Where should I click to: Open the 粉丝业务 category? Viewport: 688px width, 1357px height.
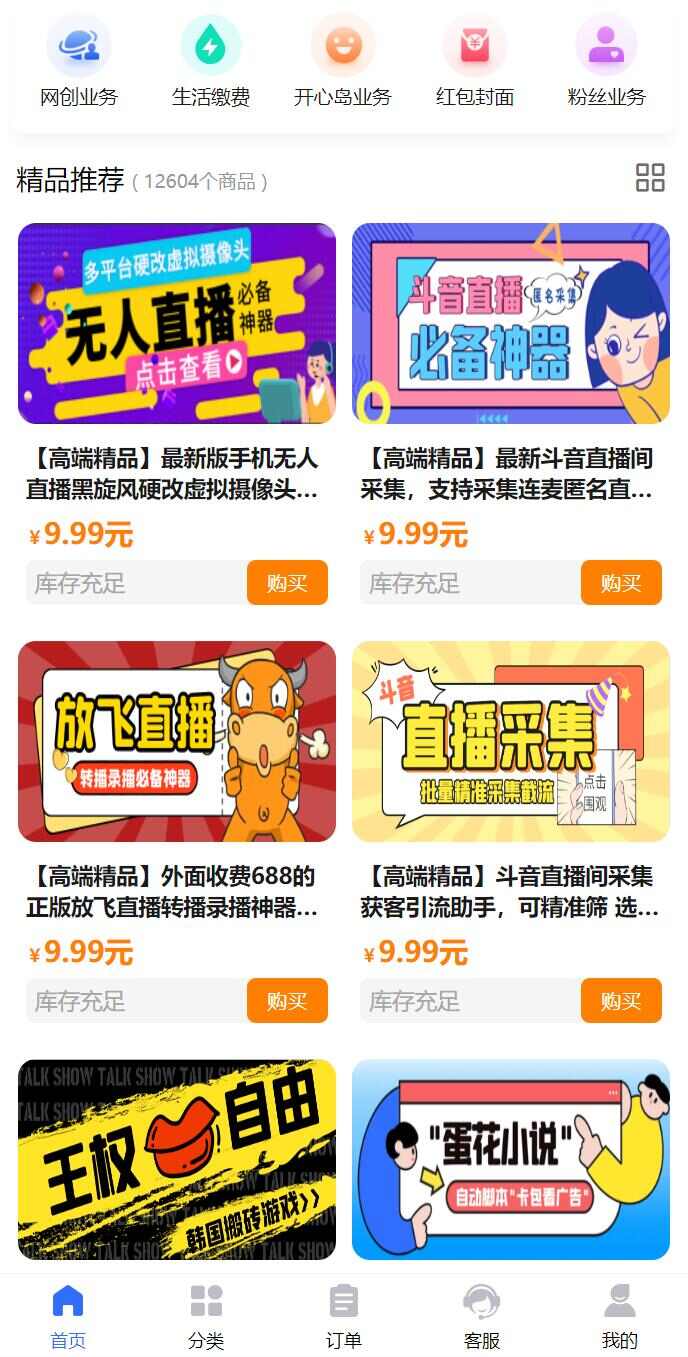[606, 62]
